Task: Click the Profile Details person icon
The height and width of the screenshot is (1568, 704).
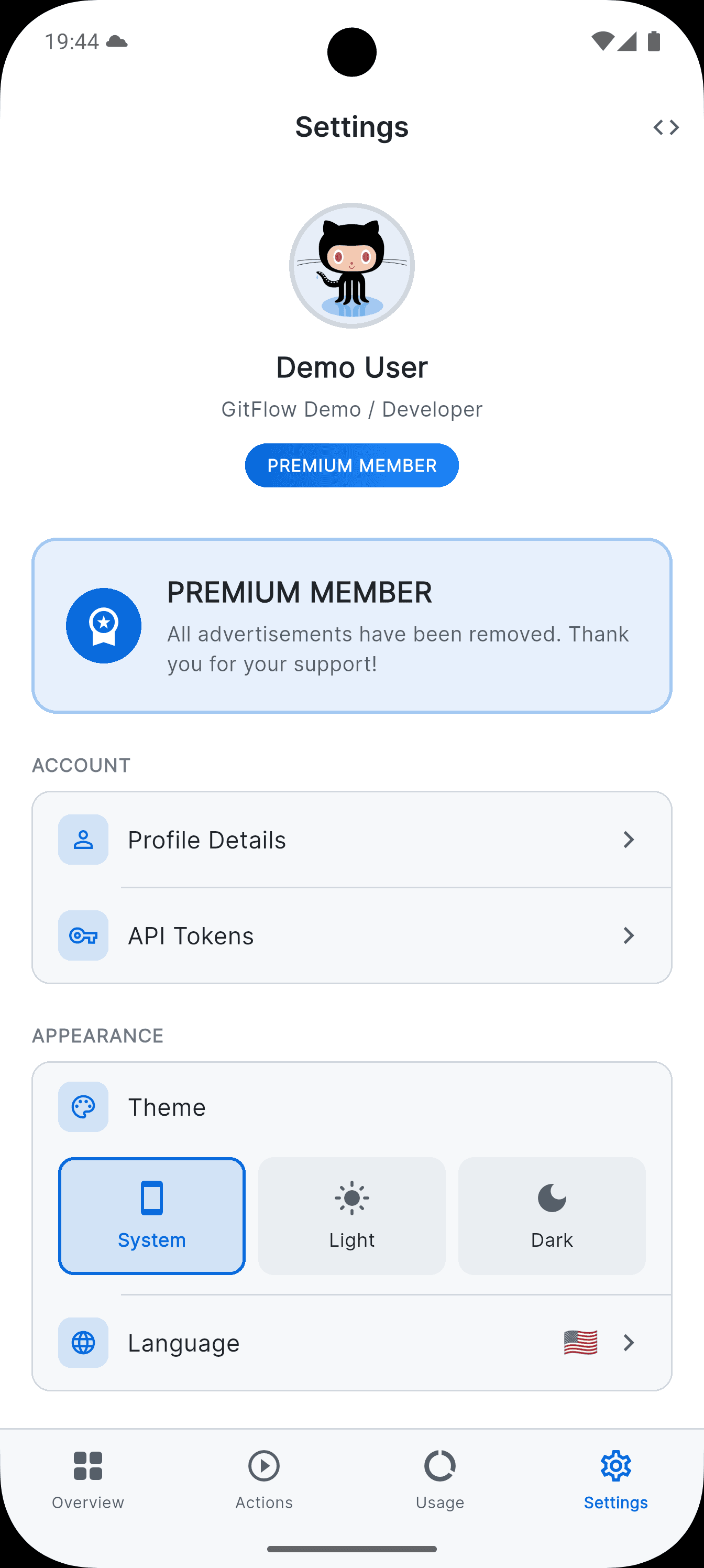Action: [x=83, y=840]
